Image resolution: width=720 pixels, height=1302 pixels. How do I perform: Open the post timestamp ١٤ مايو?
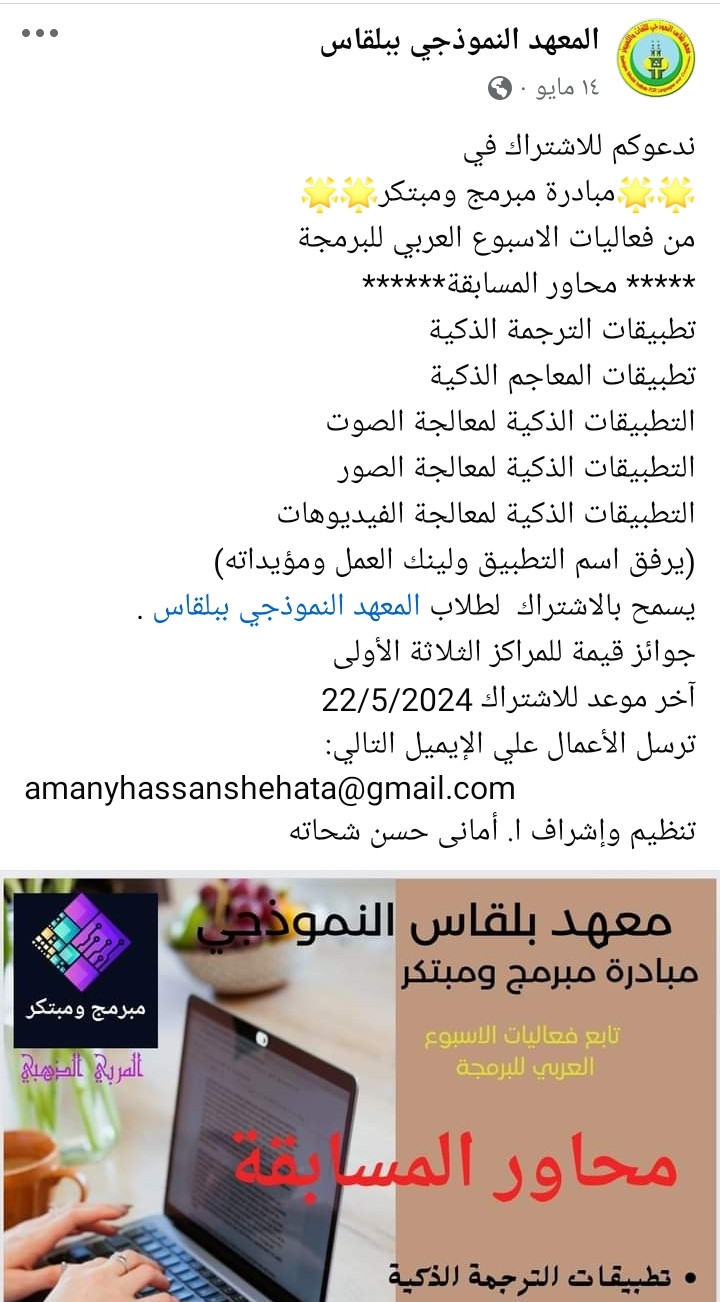pyautogui.click(x=566, y=89)
